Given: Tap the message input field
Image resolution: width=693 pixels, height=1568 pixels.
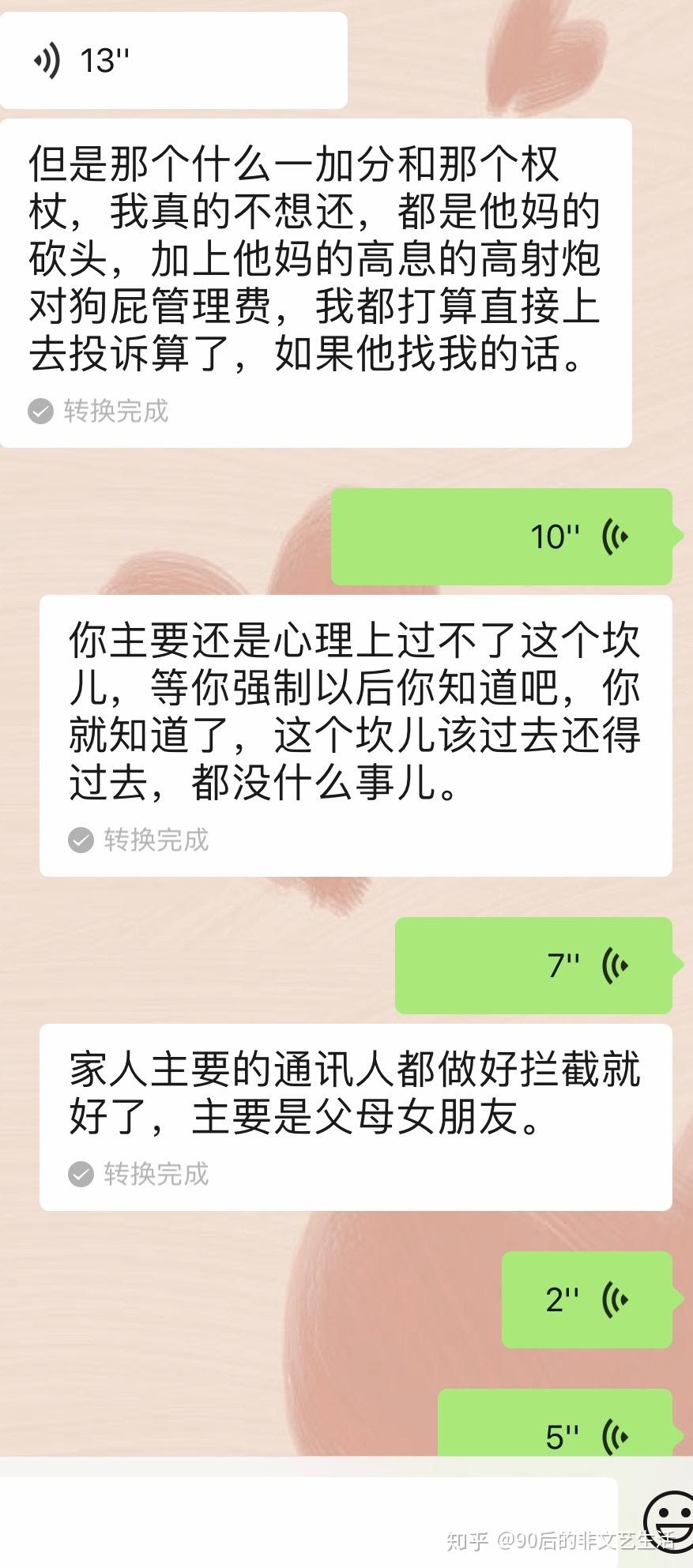Looking at the screenshot, I should coord(308,1521).
